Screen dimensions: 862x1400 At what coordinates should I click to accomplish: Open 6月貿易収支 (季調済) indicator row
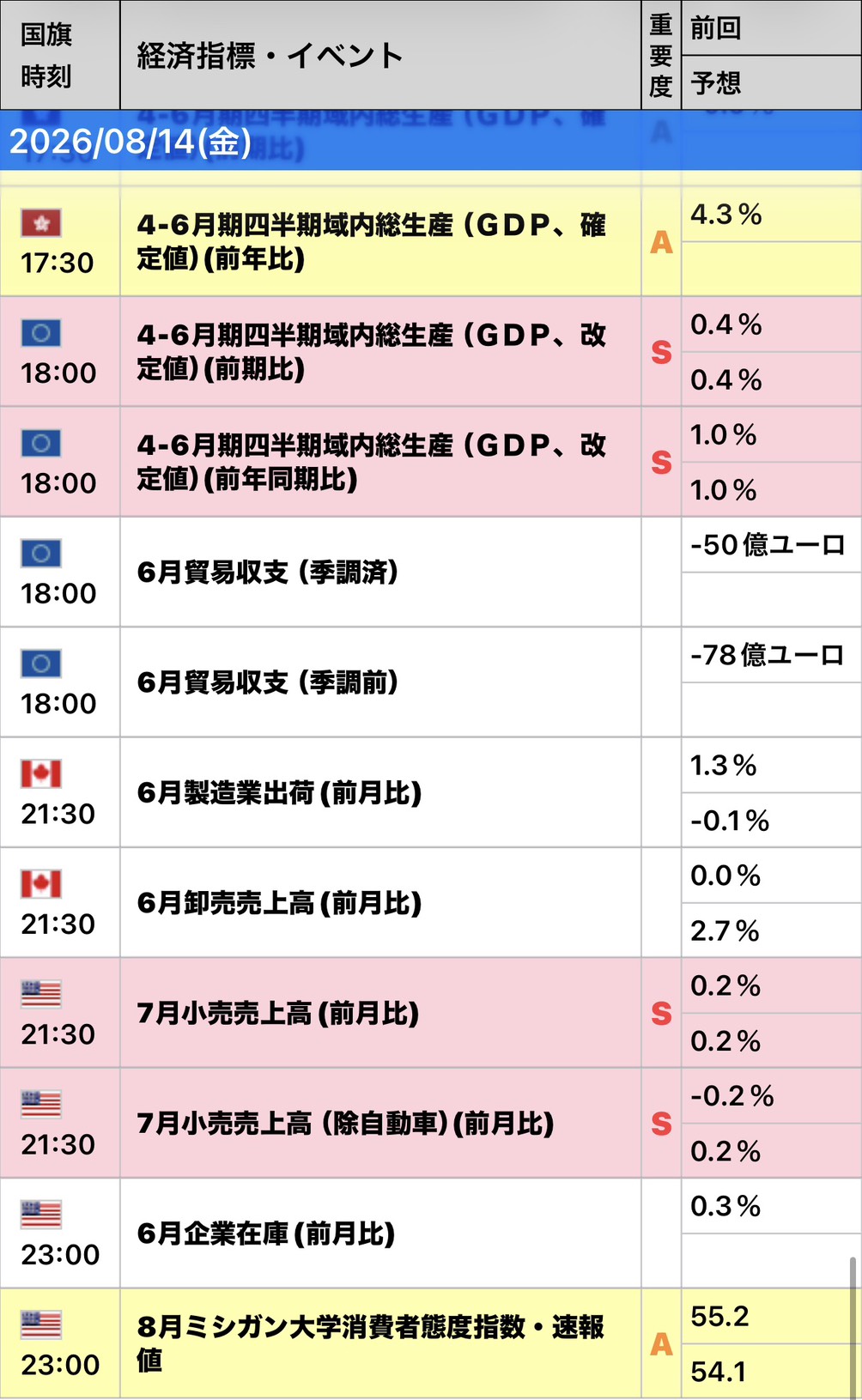tap(431, 572)
